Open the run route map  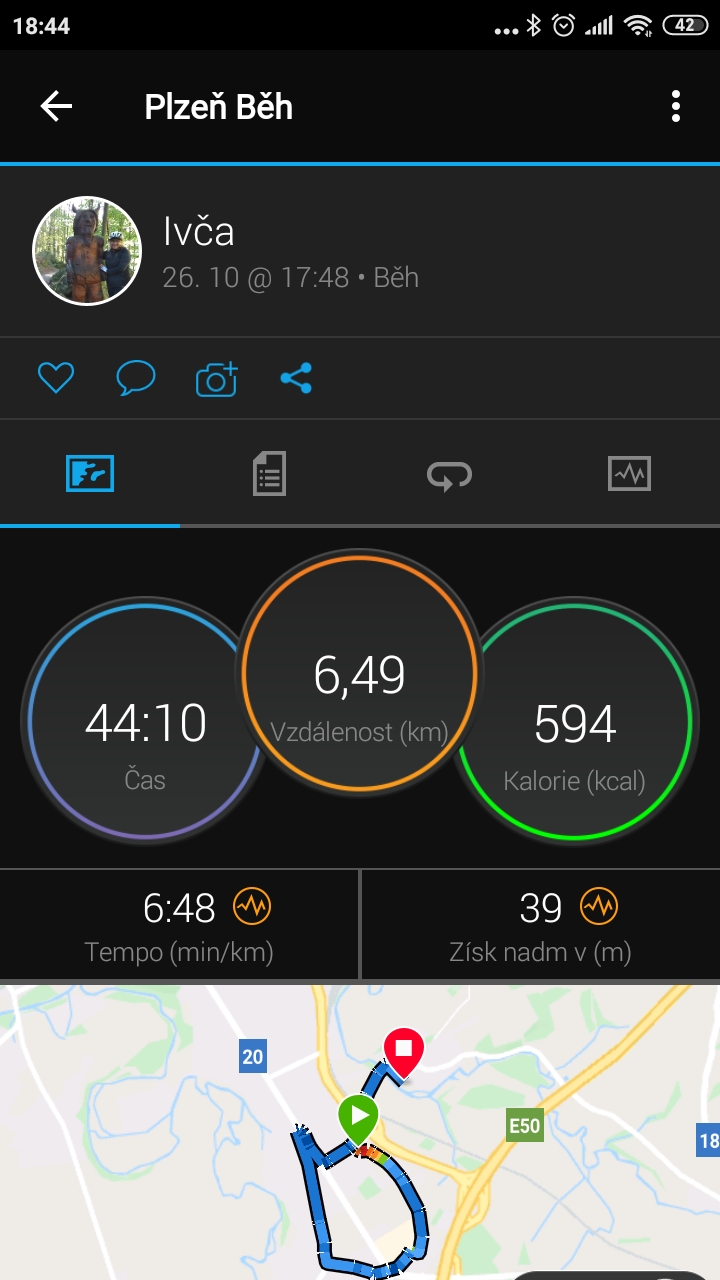tap(360, 1132)
